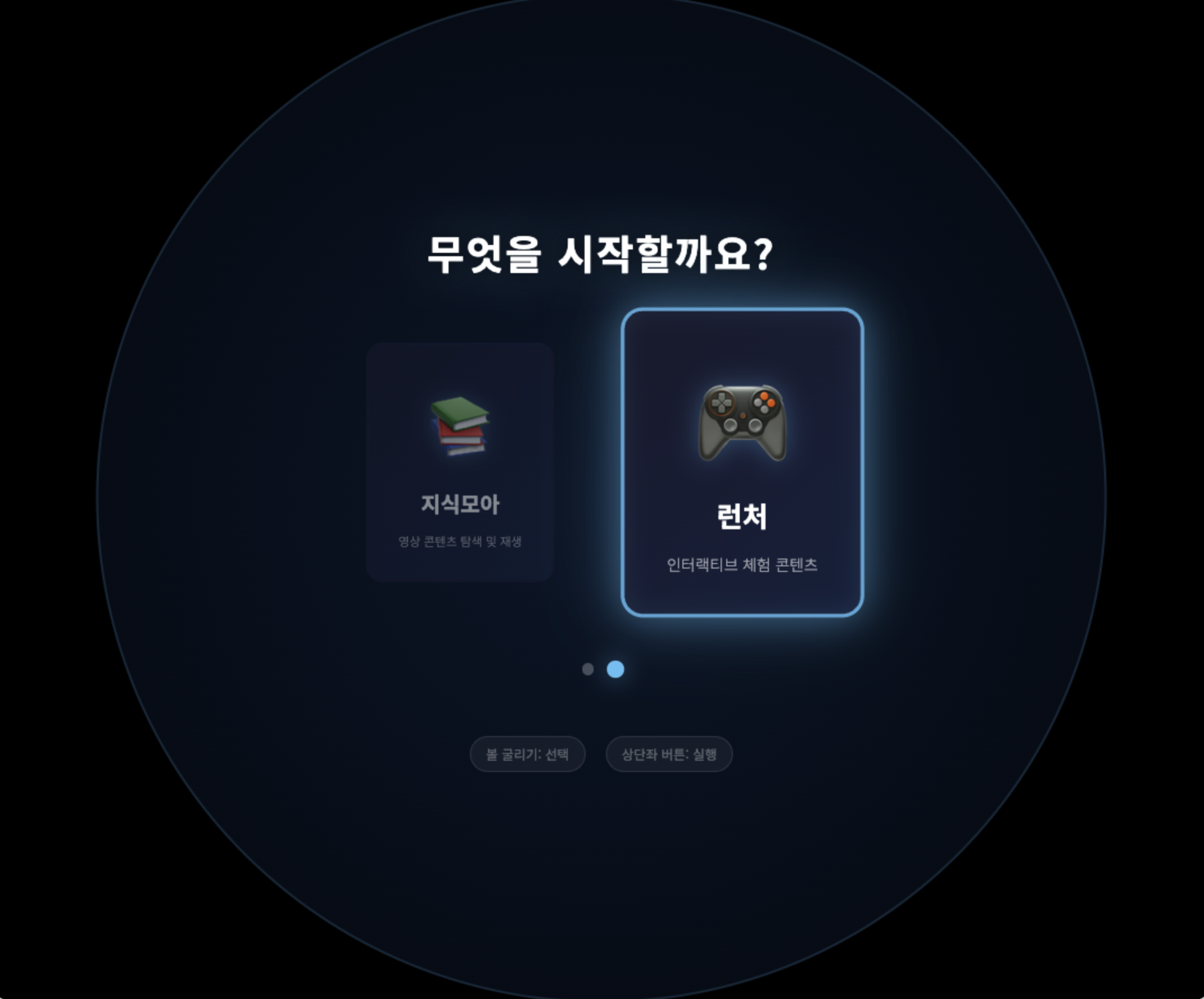Tap the highlighted second page indicator dot
The height and width of the screenshot is (999, 1204).
615,669
